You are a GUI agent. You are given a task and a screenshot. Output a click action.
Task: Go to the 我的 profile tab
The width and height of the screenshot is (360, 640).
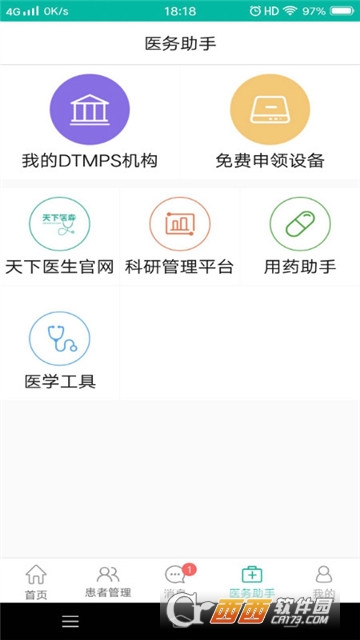click(324, 581)
